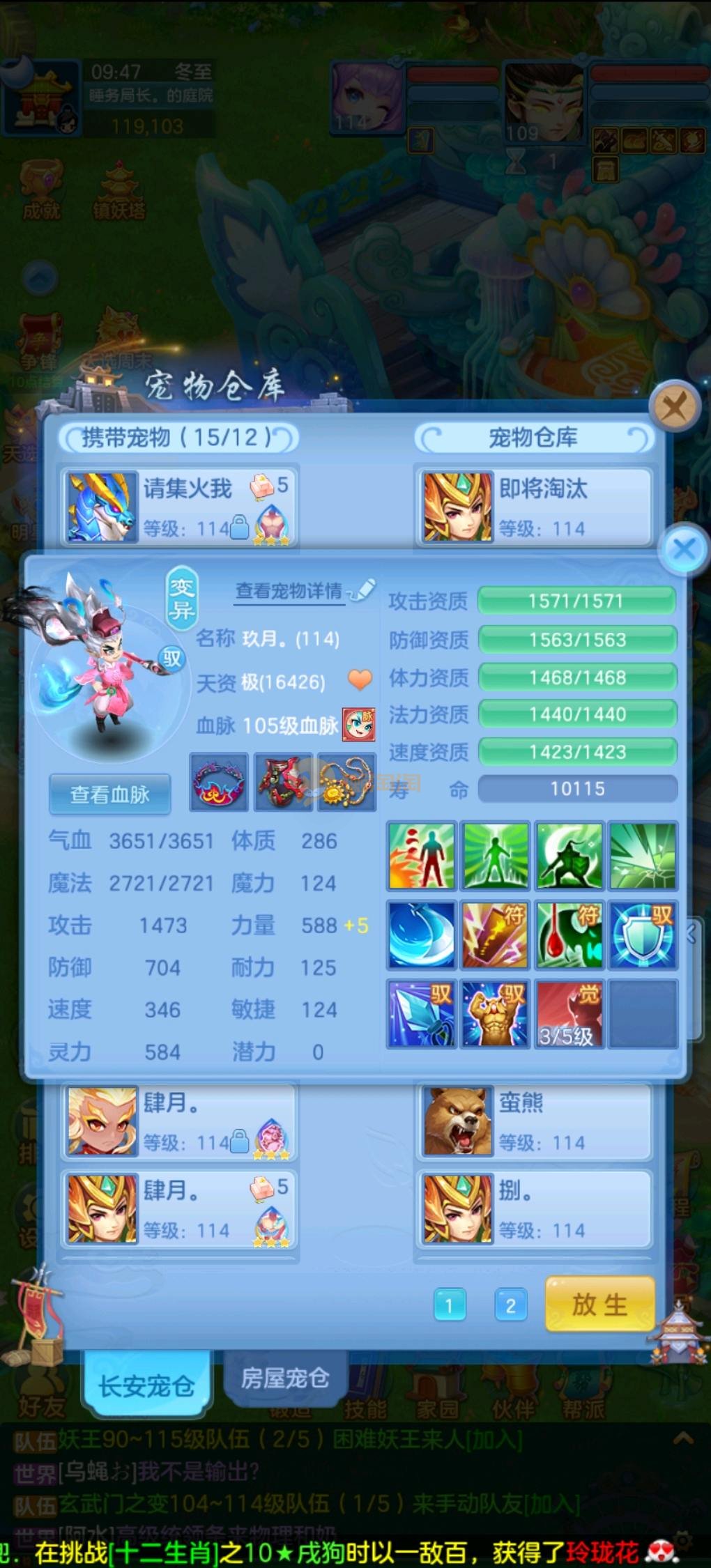This screenshot has height=1568, width=711.
Task: Tap the 觉 skill showing 3/5级
Action: click(x=568, y=1014)
